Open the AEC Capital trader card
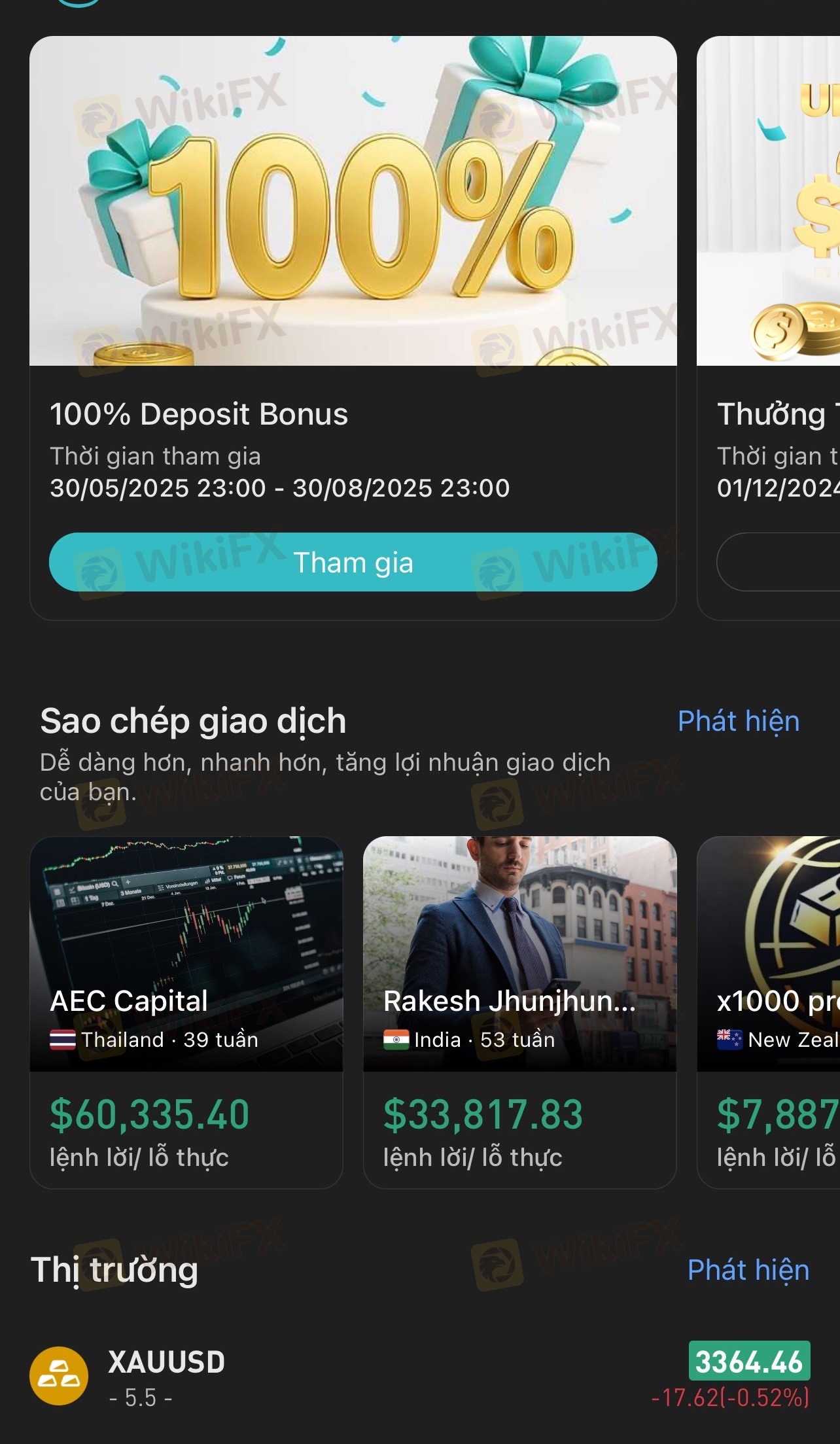840x1444 pixels. coord(186,1011)
